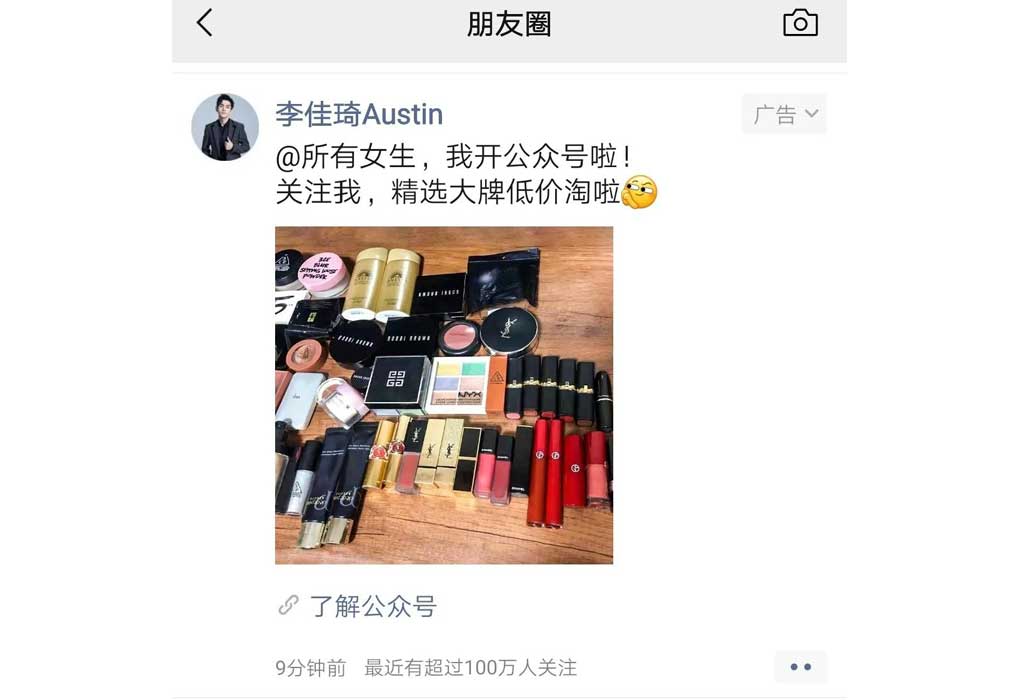The height and width of the screenshot is (700, 1020).
Task: Go back from Moments
Action: coord(205,23)
